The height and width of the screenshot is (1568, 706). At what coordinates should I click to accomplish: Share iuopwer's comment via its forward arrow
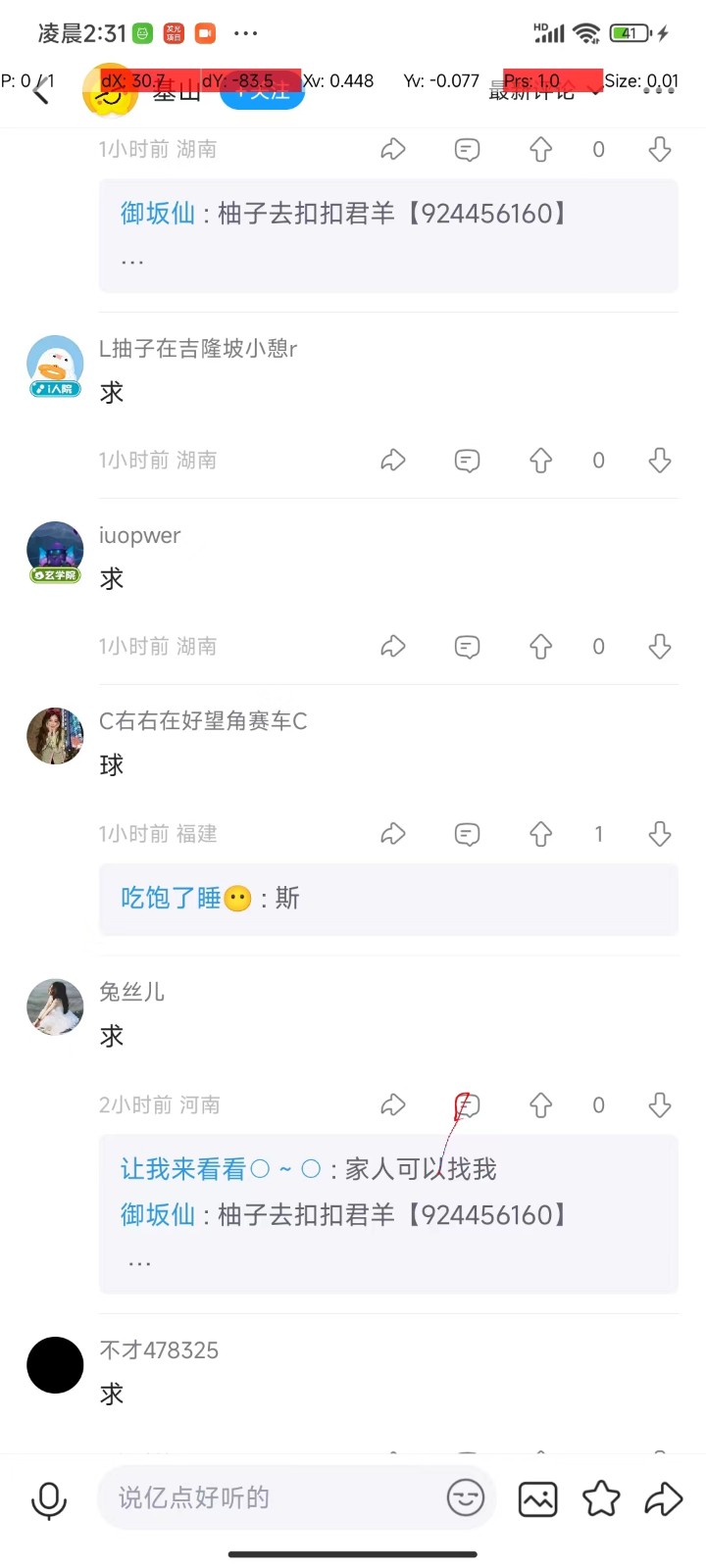point(393,646)
